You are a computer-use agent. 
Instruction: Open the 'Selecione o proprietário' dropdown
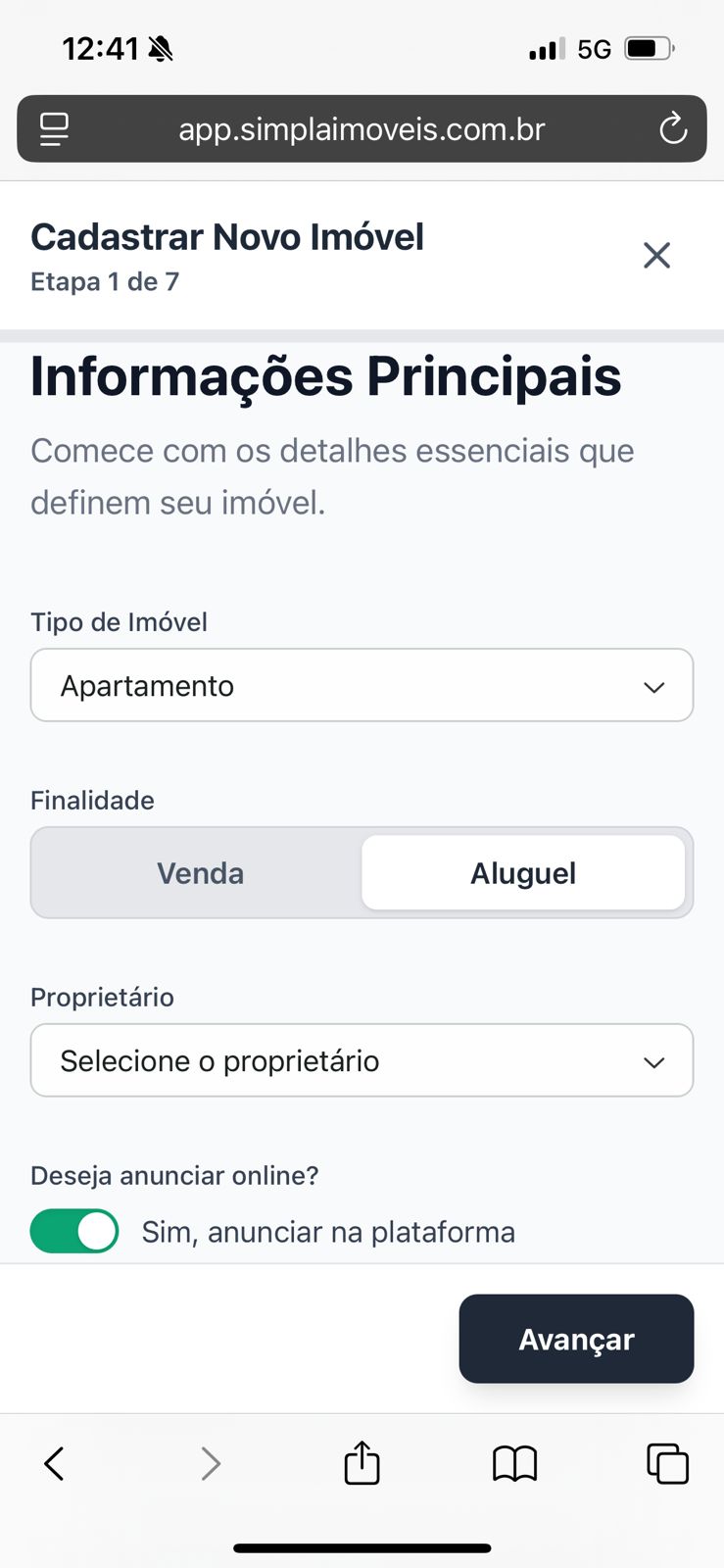coord(362,1060)
